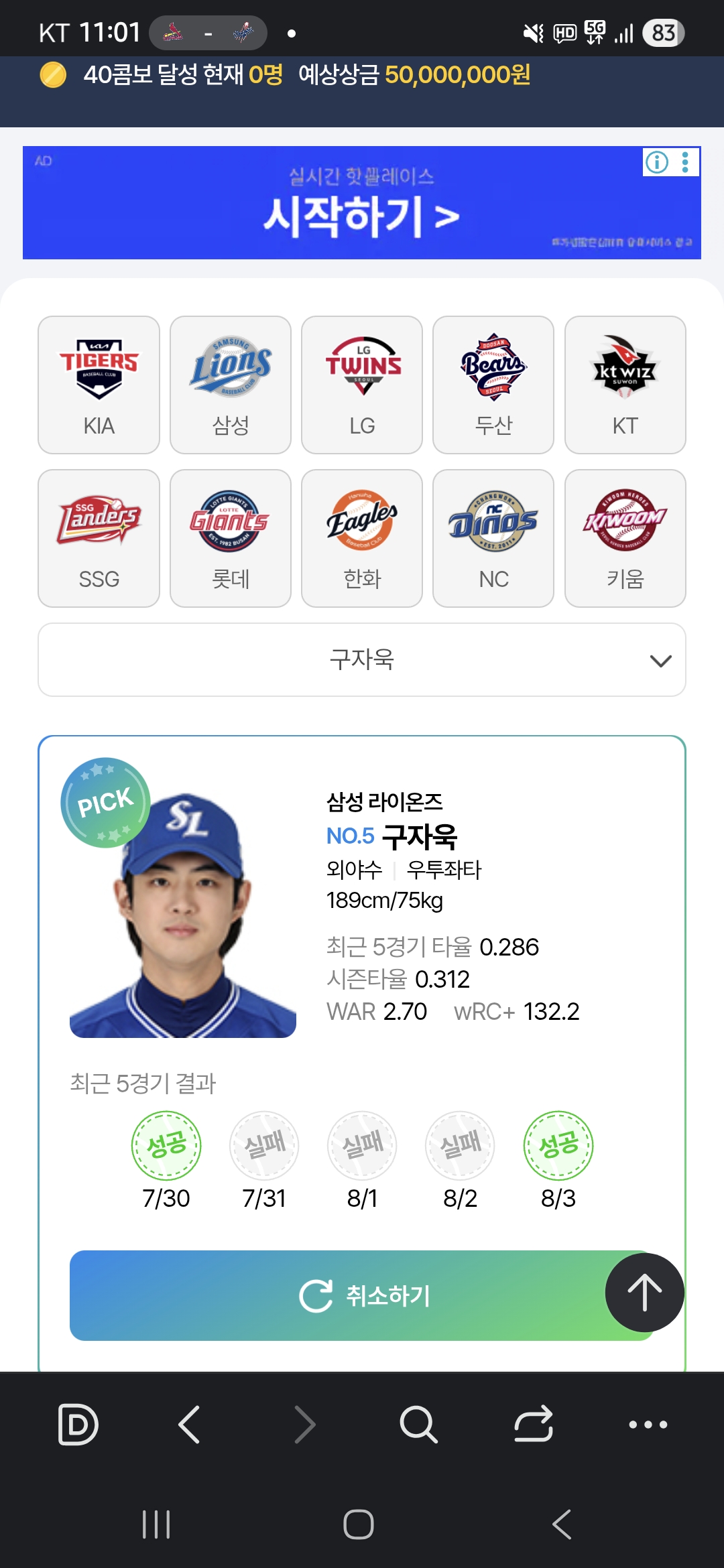This screenshot has width=724, height=1568.
Task: Select the KT Wiz team
Action: (625, 385)
